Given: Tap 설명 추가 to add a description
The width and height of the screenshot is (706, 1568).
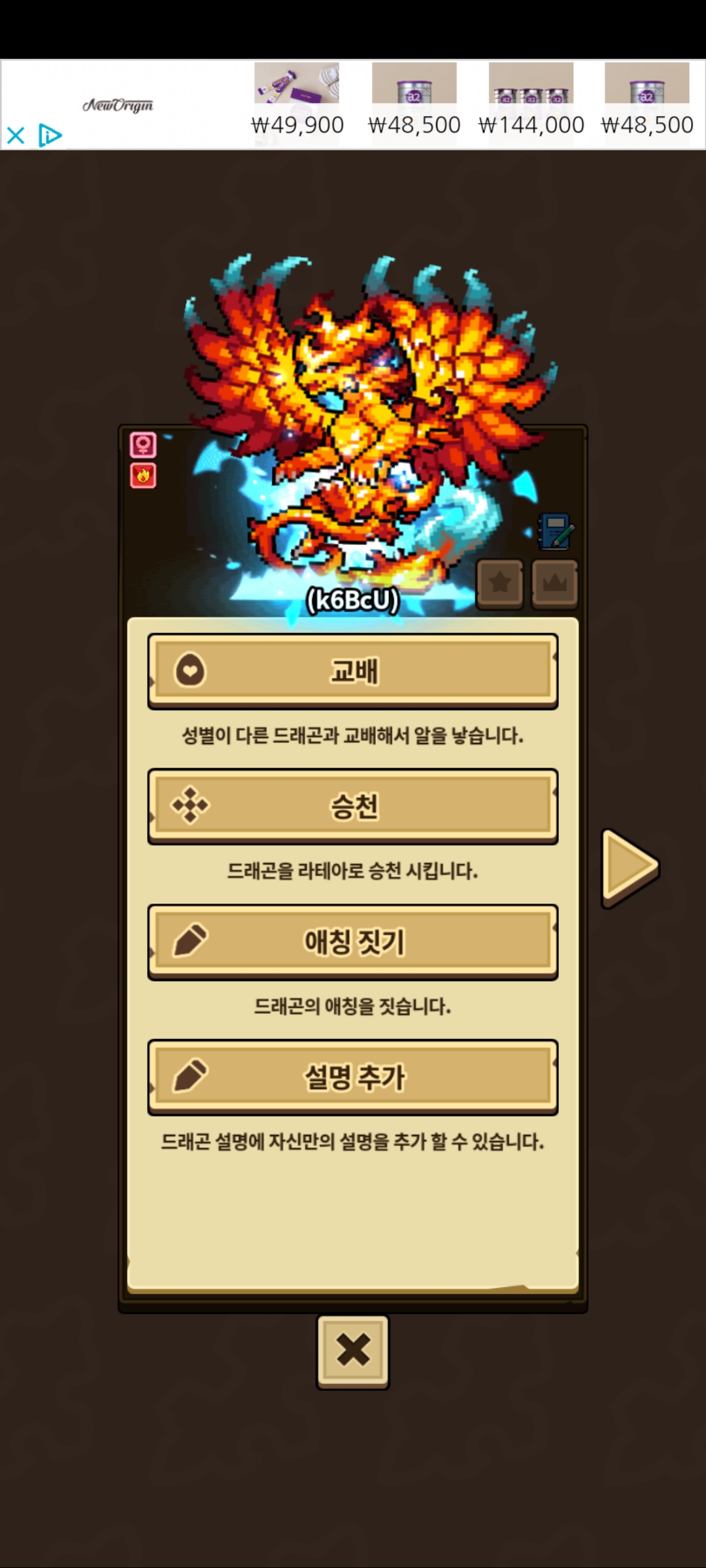Looking at the screenshot, I should (353, 1077).
